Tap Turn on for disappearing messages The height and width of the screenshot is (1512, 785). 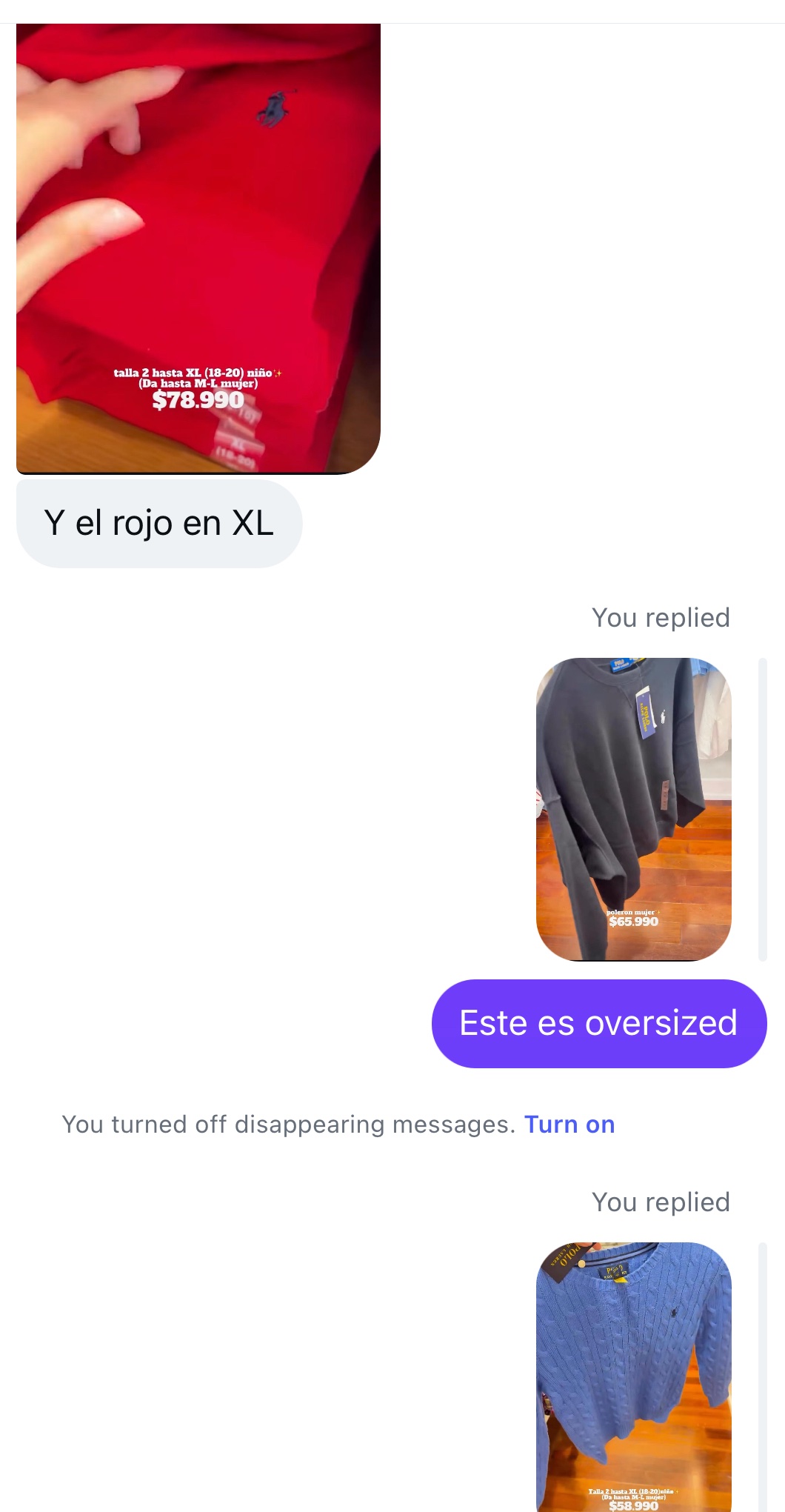click(569, 1125)
